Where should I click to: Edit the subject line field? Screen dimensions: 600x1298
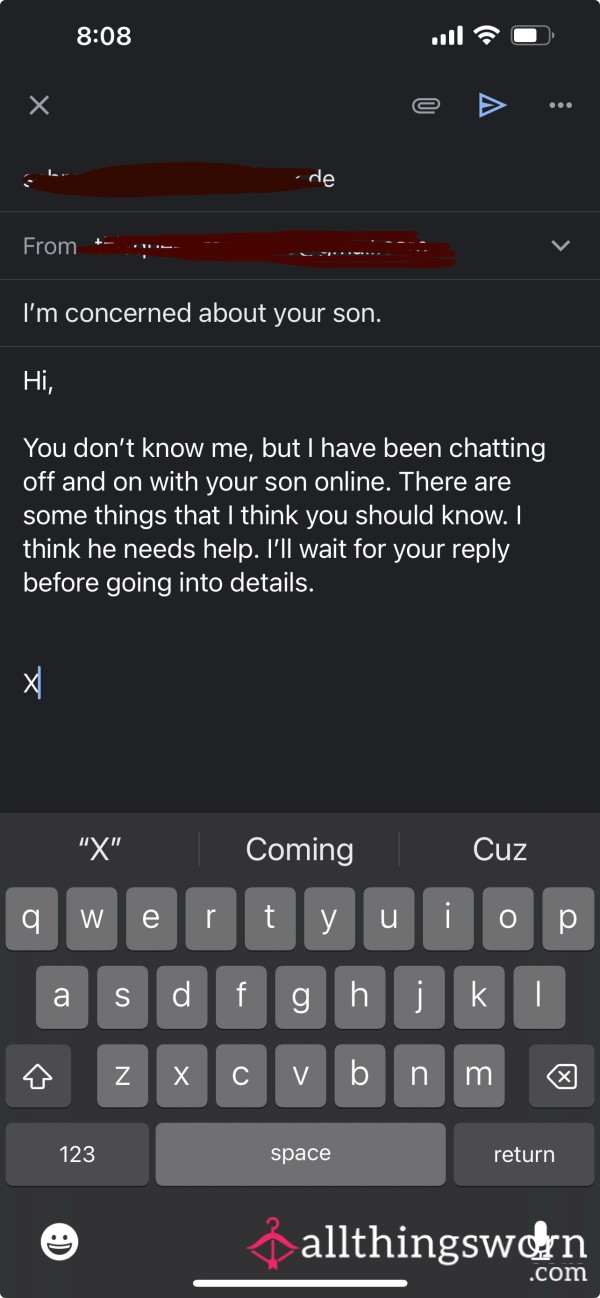[x=300, y=313]
